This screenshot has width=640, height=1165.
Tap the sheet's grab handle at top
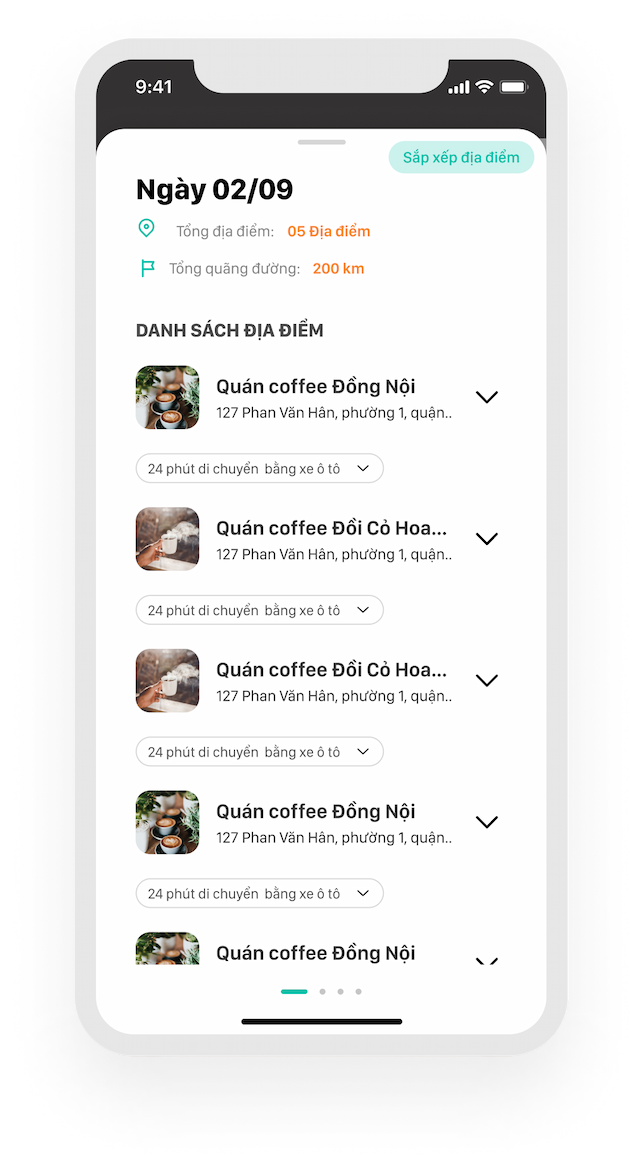point(321,142)
